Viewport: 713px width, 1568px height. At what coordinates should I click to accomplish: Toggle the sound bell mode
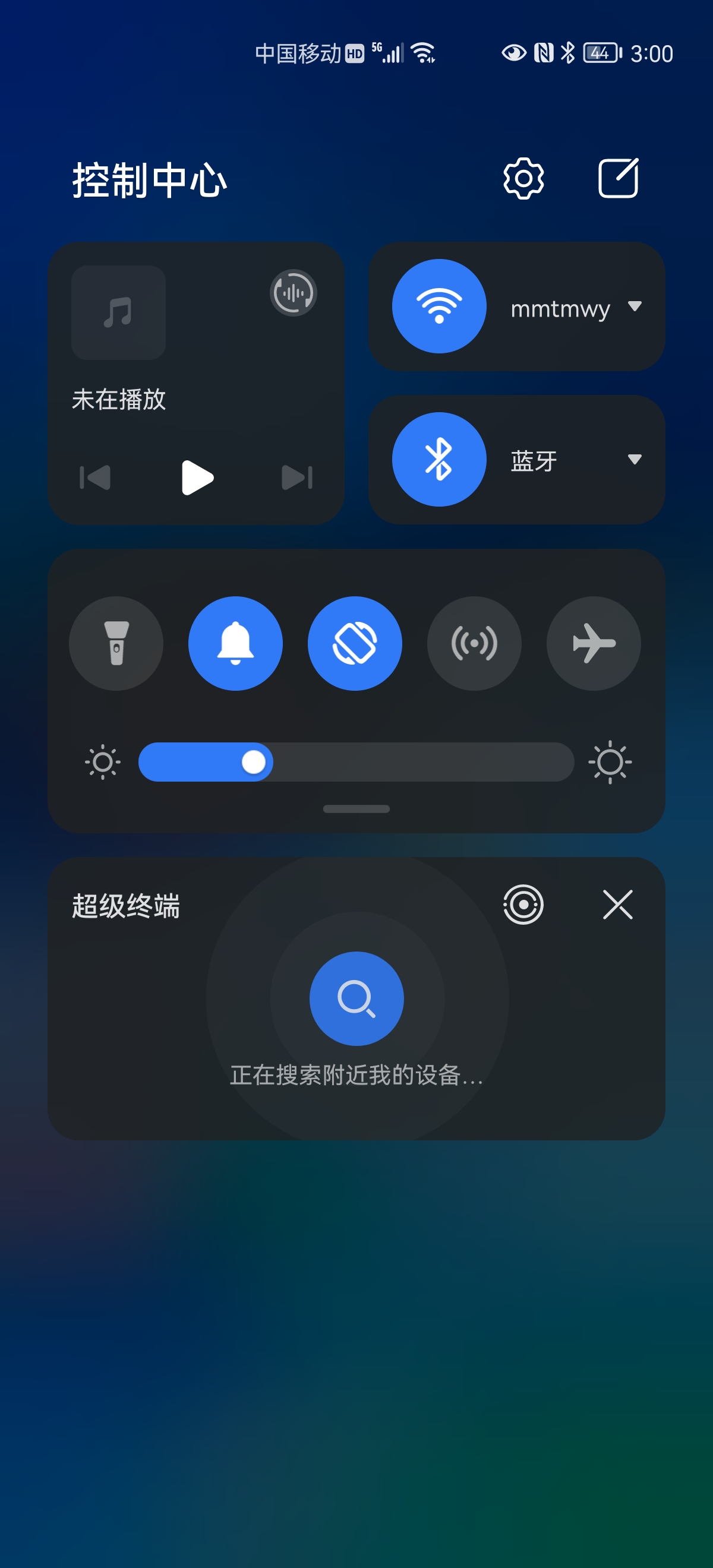coord(236,643)
